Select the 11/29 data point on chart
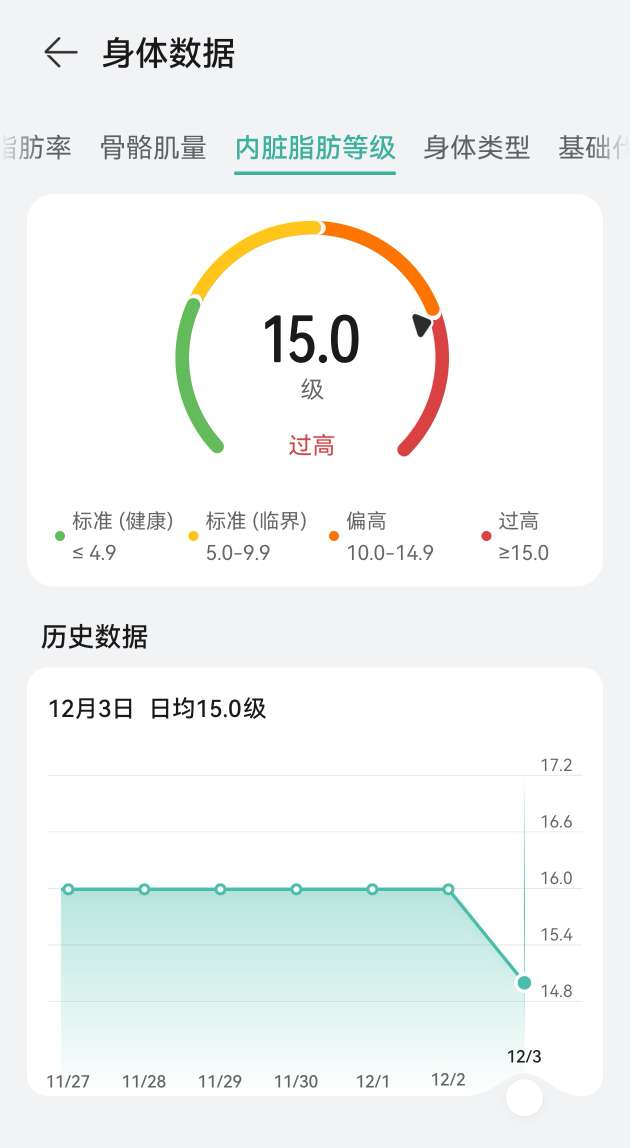 click(220, 889)
